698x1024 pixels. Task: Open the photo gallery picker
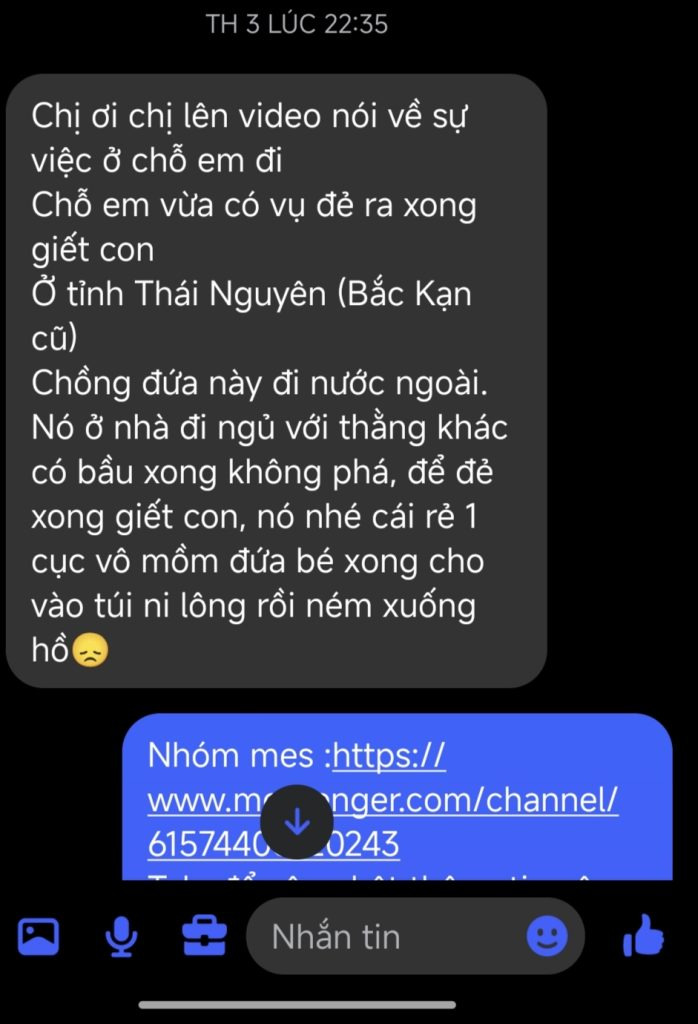tap(39, 936)
